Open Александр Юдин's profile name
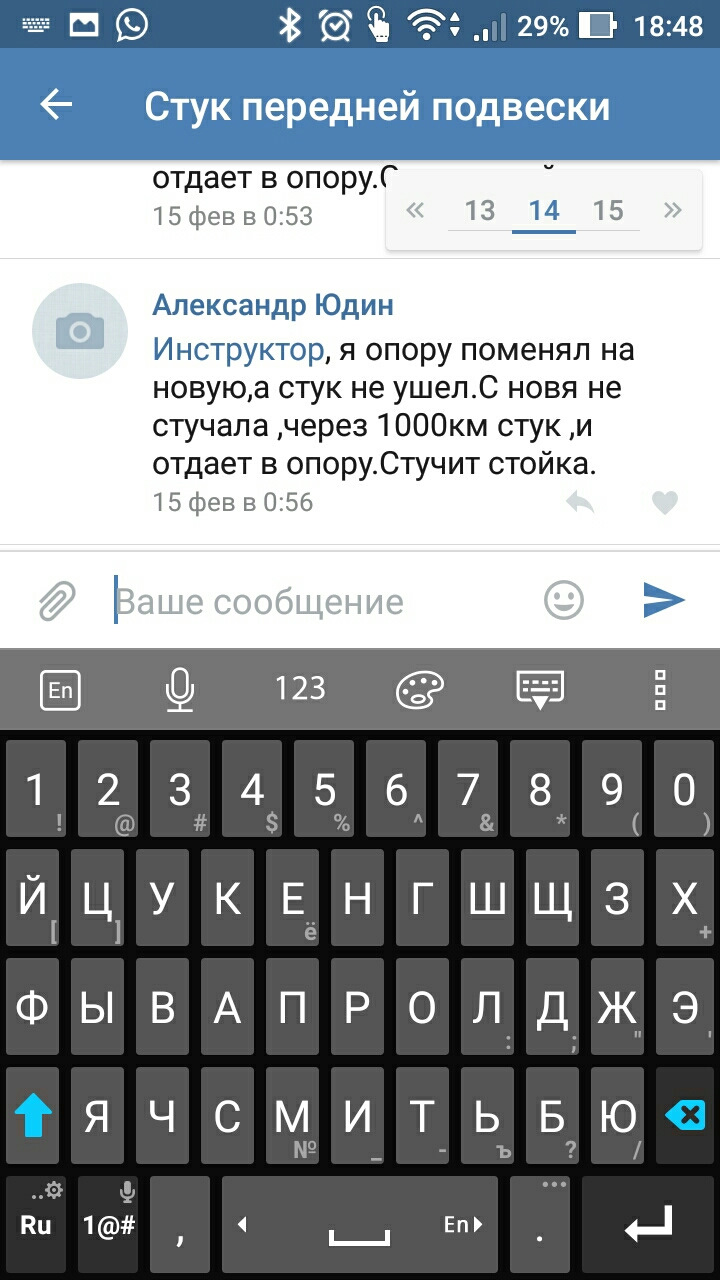Screen dimensions: 720x1280 [x=273, y=305]
